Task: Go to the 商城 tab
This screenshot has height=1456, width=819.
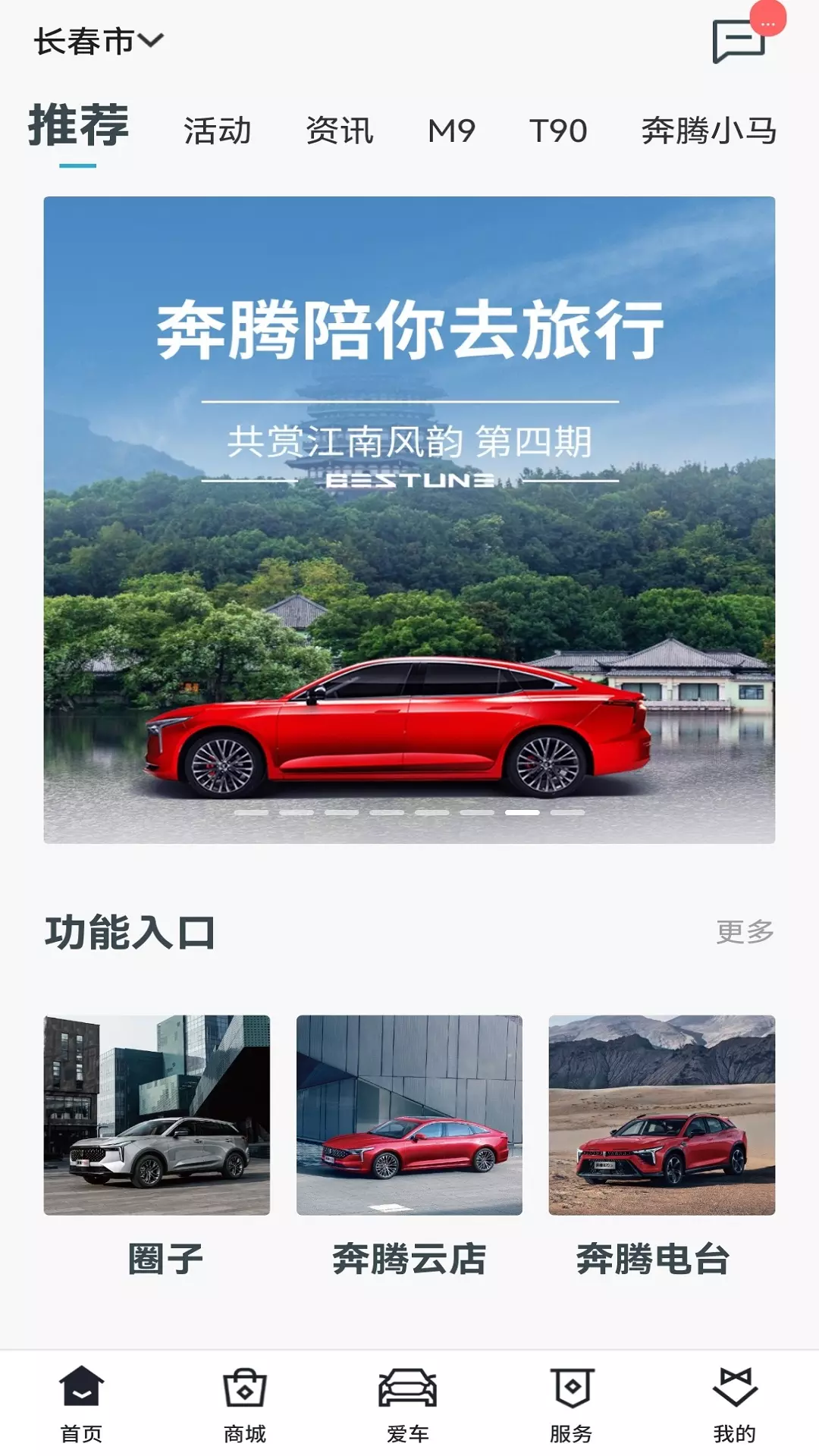Action: [x=245, y=1404]
